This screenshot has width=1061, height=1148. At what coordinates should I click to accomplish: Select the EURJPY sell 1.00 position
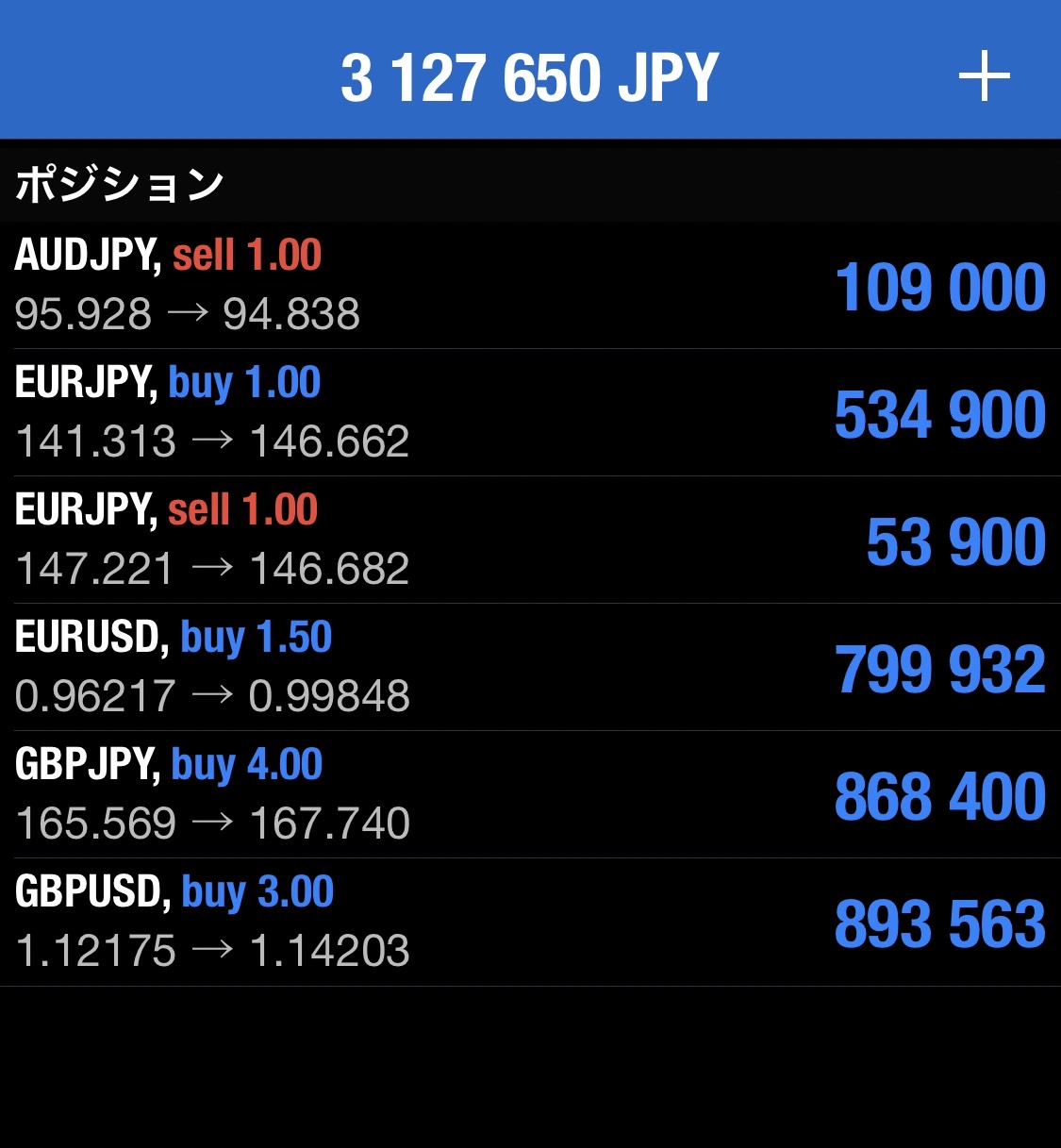click(530, 540)
